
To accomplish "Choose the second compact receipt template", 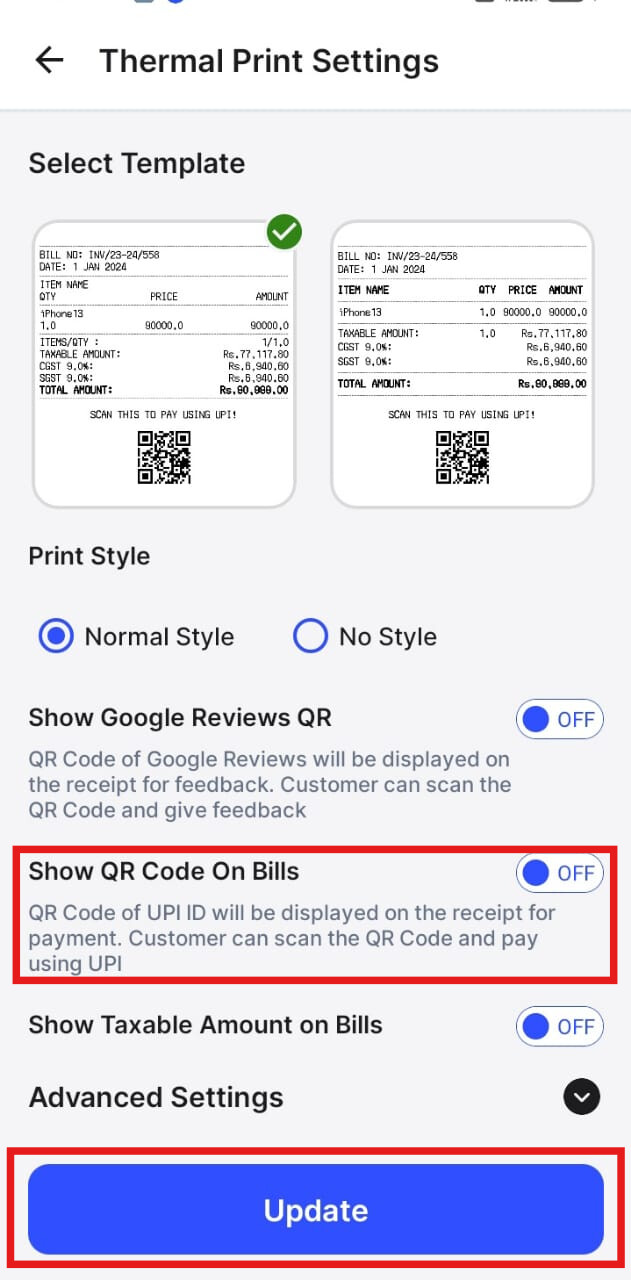I will (463, 364).
